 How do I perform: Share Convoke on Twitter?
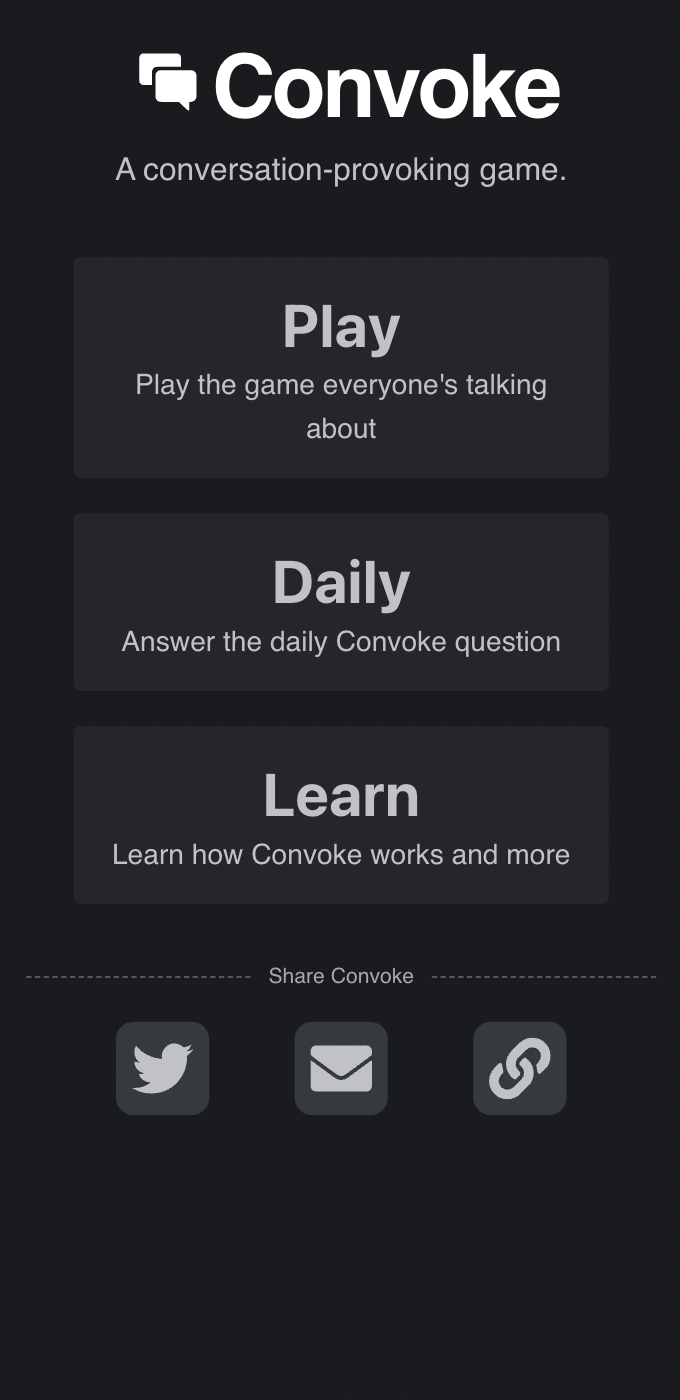point(162,1068)
